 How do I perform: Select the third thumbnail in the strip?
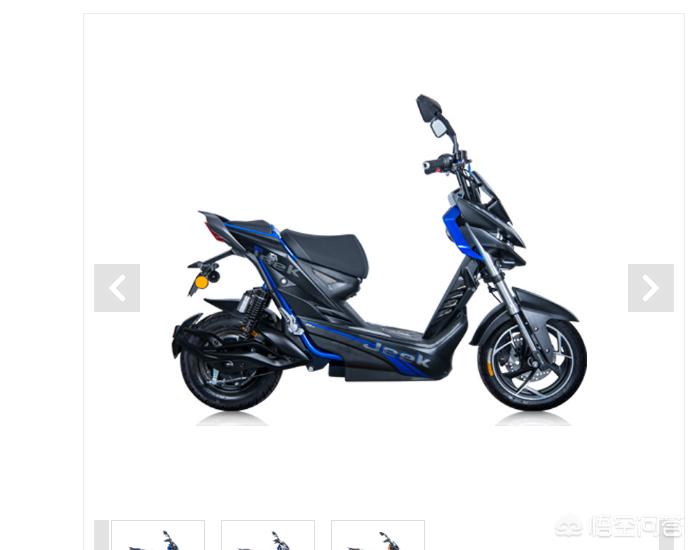pyautogui.click(x=378, y=536)
